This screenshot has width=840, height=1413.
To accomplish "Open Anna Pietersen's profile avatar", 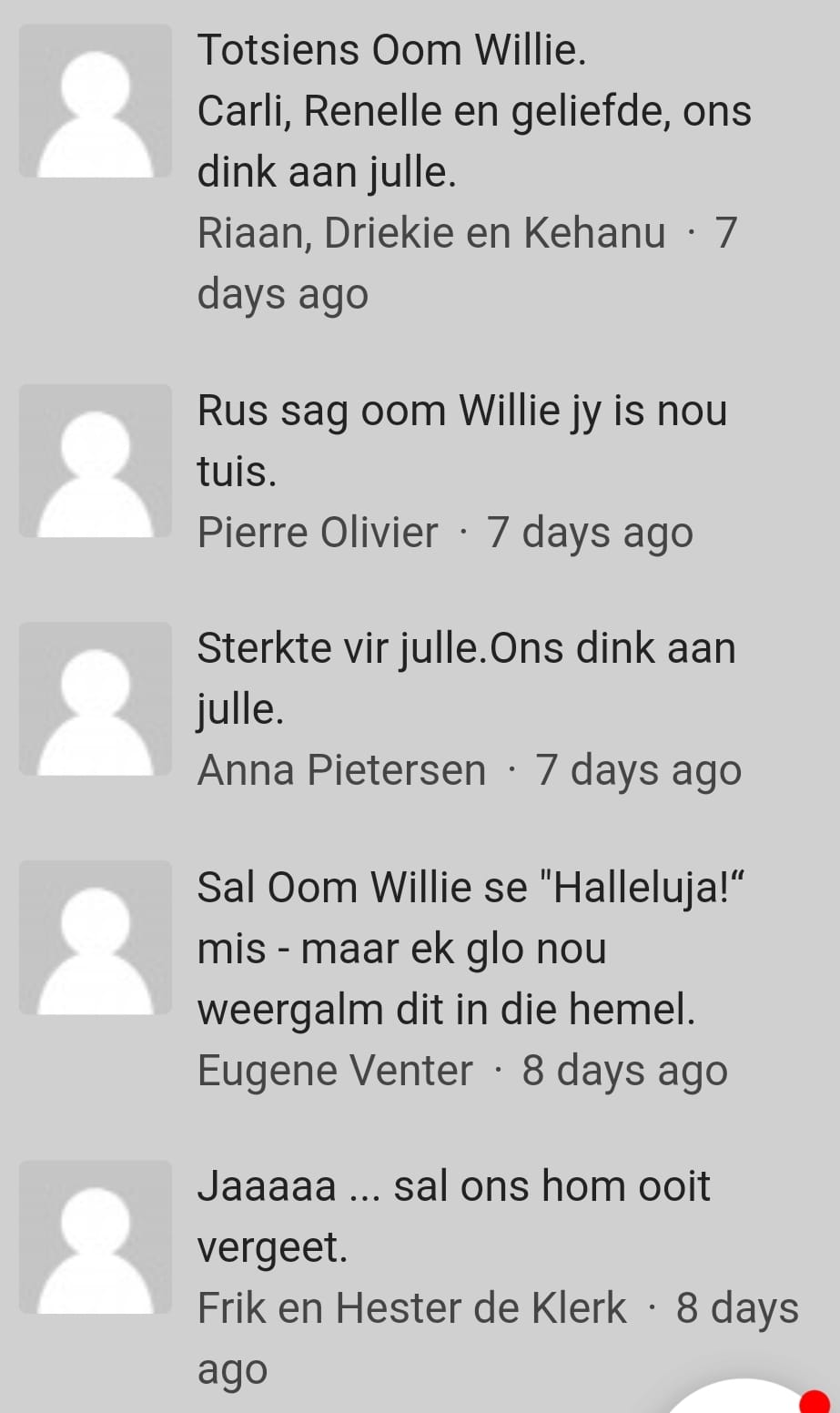I will click(96, 699).
